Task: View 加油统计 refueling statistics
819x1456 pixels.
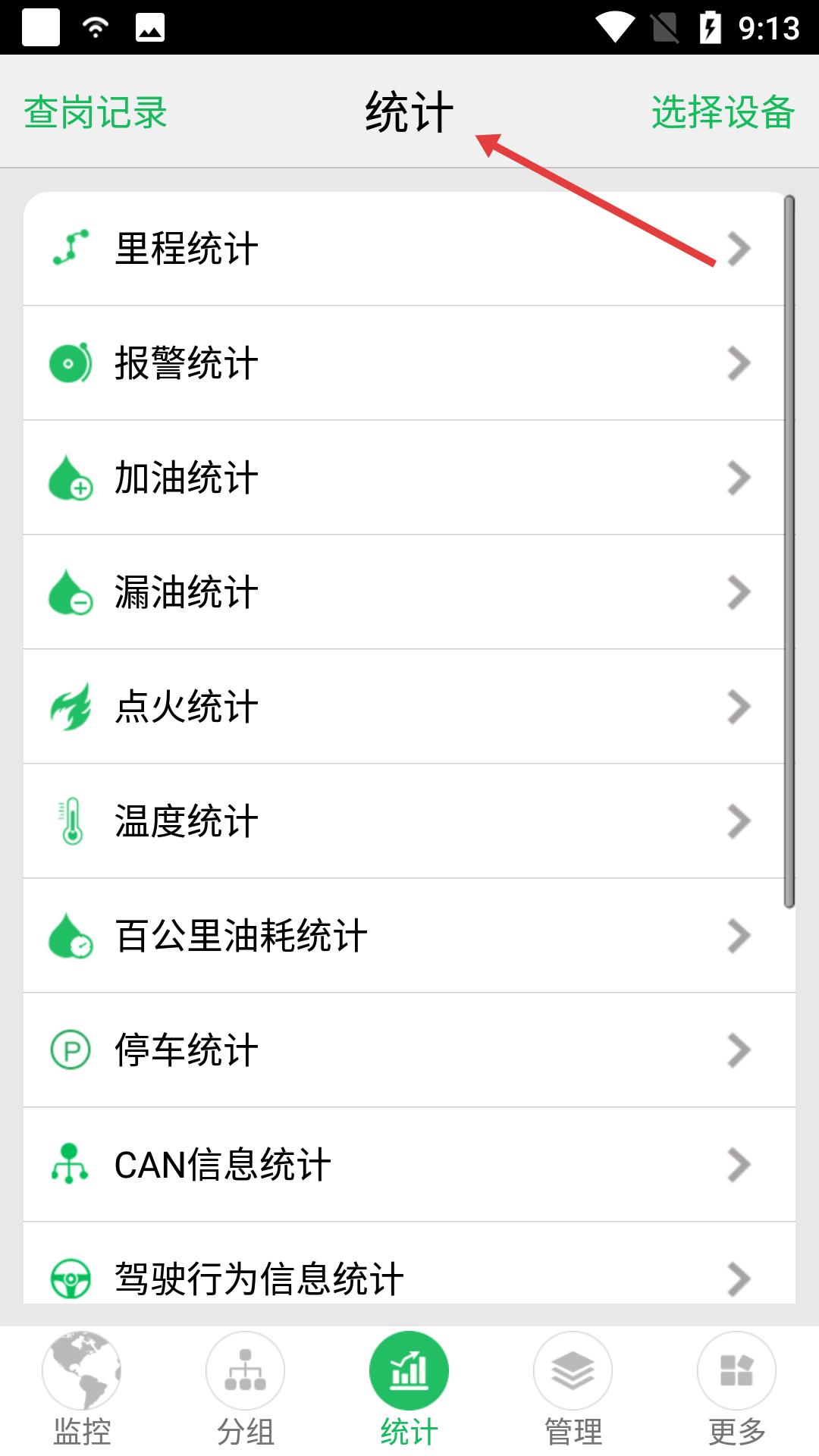Action: tap(409, 478)
